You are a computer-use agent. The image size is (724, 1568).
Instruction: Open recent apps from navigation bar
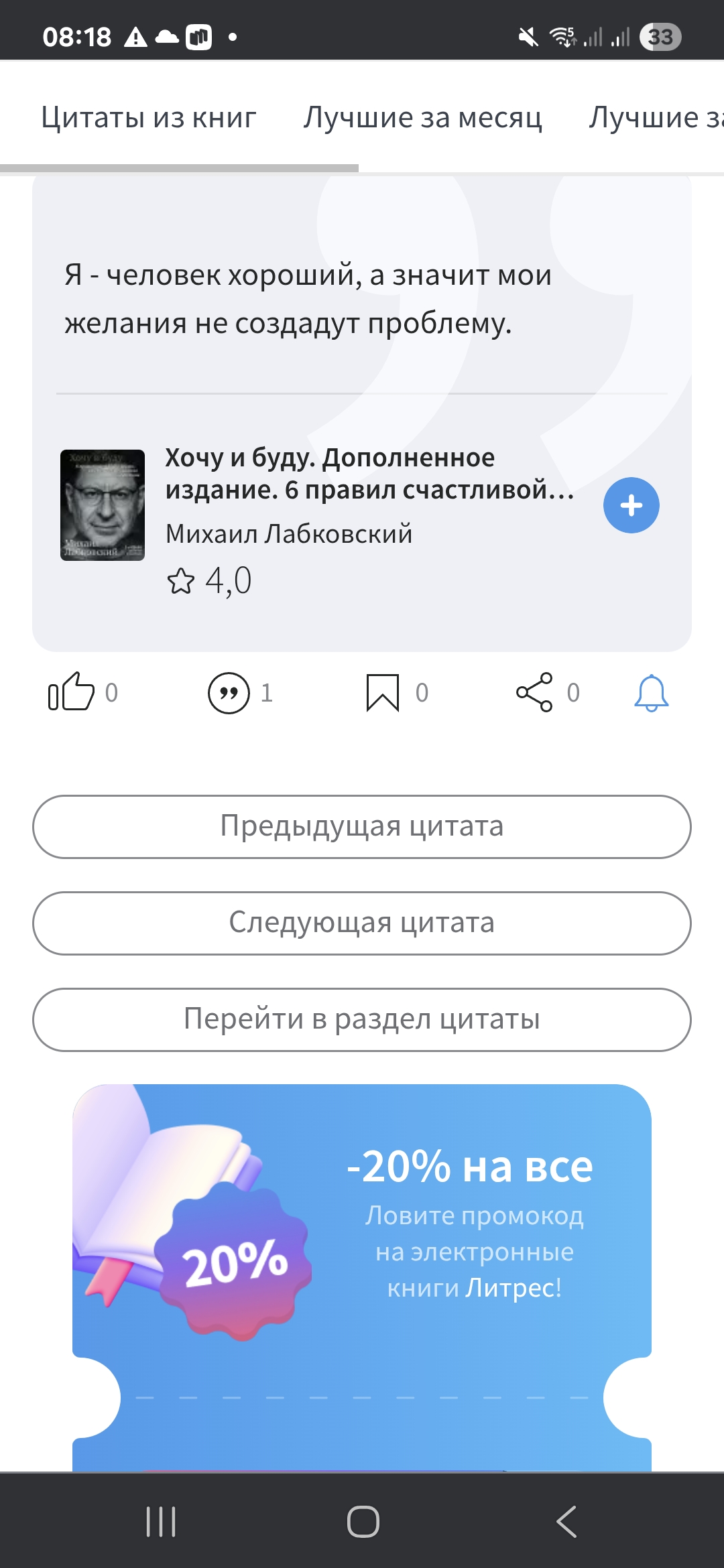pos(161,1521)
